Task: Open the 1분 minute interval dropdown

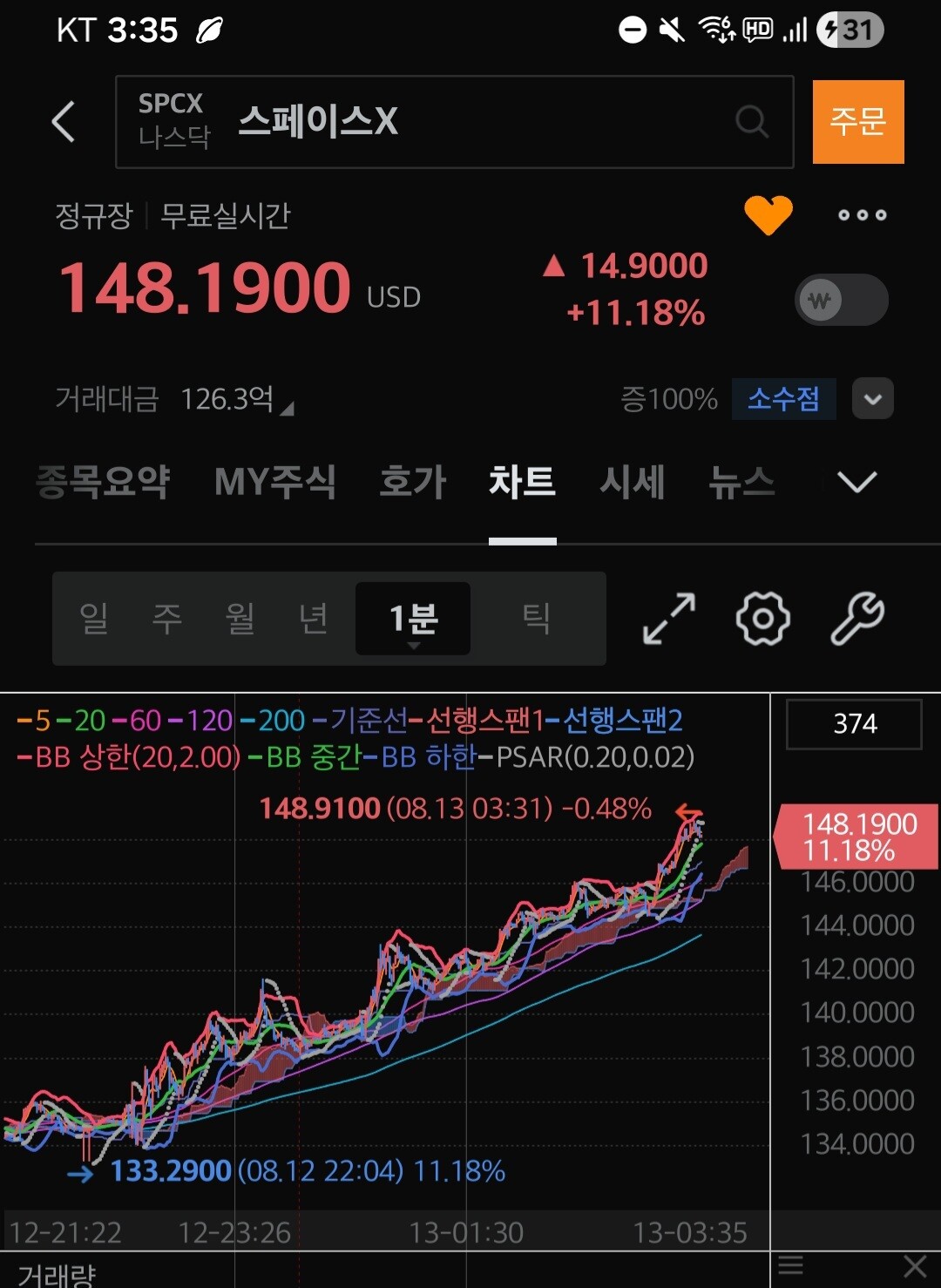Action: [x=413, y=619]
